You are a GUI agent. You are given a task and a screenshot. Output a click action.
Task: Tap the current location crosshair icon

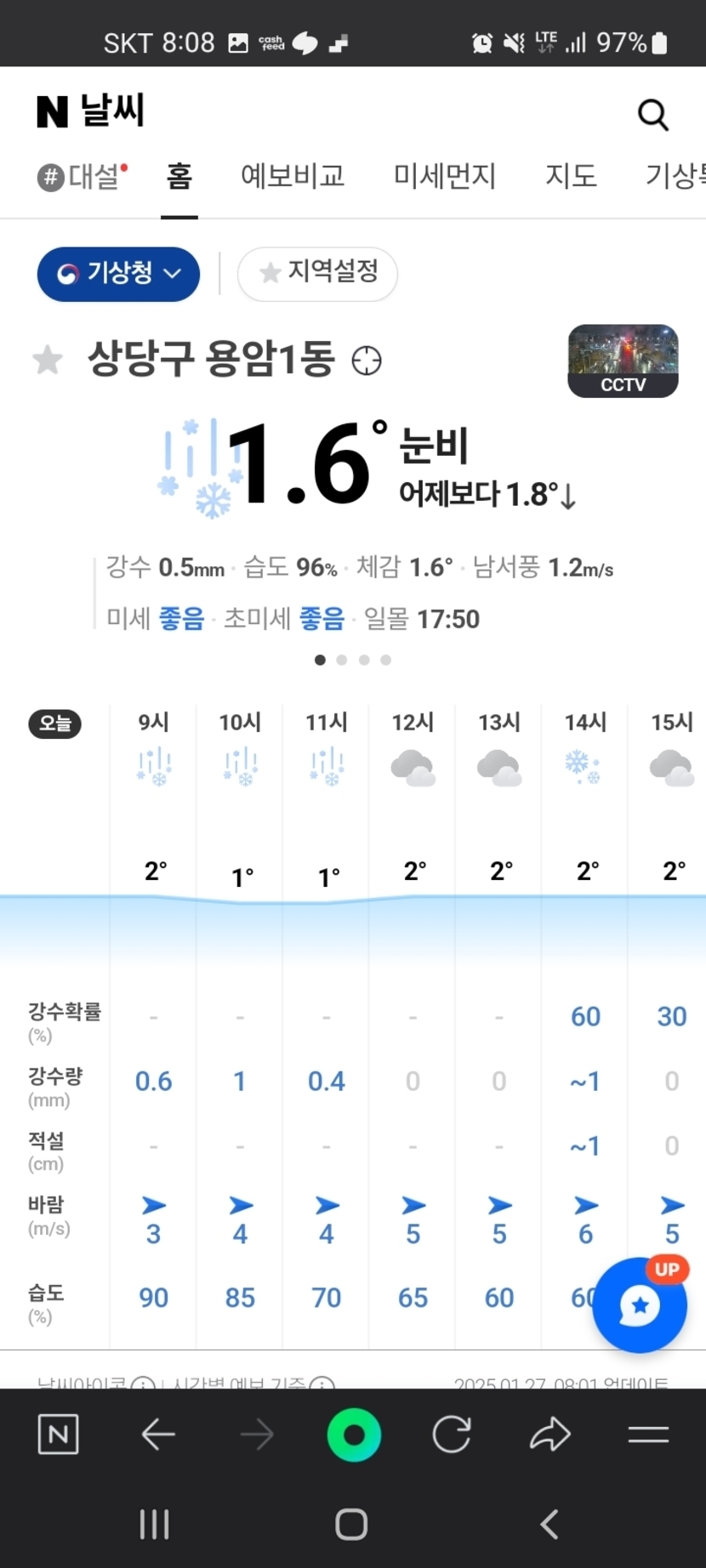pyautogui.click(x=367, y=361)
